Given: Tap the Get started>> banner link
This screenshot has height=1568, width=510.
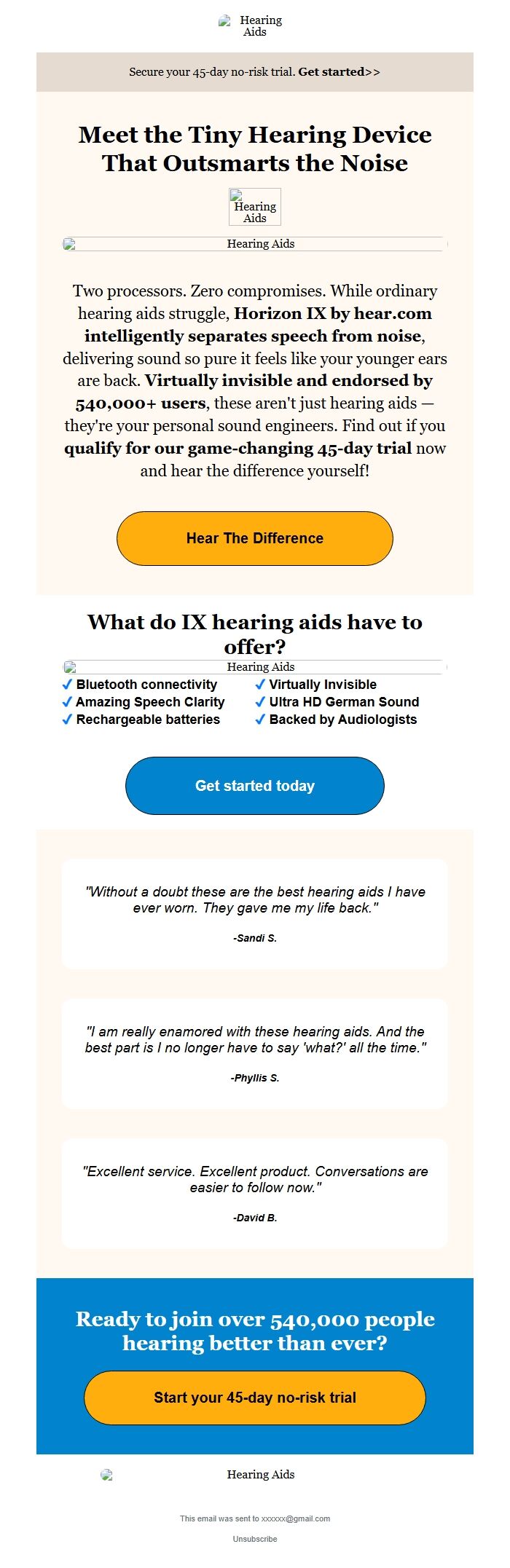Looking at the screenshot, I should click(339, 72).
